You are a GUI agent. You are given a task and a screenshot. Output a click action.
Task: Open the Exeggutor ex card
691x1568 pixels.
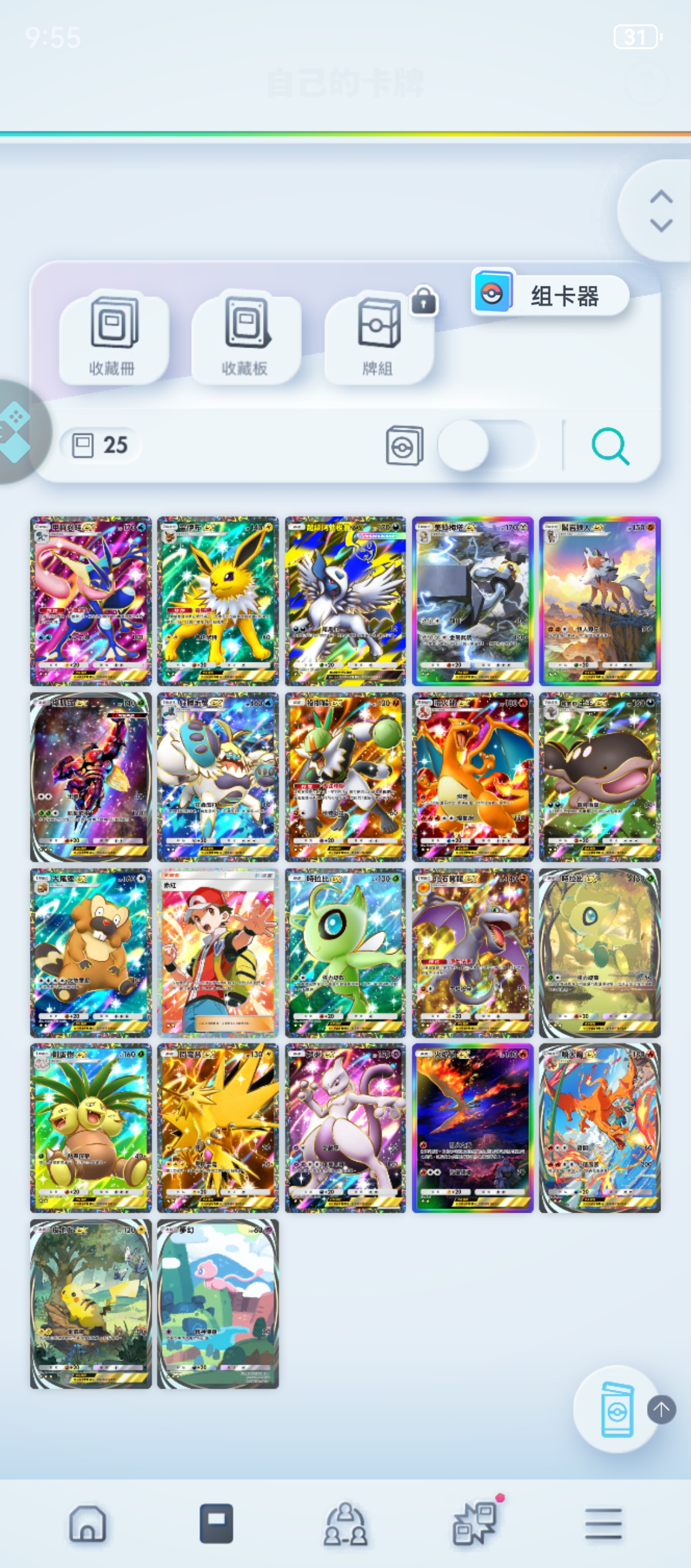coord(91,1128)
